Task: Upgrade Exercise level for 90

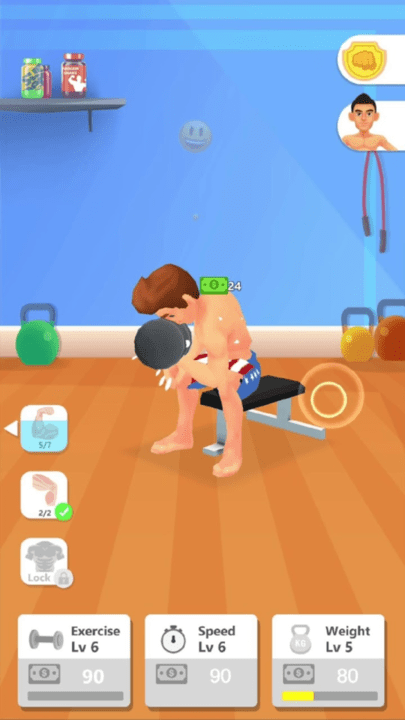Action: [74, 660]
